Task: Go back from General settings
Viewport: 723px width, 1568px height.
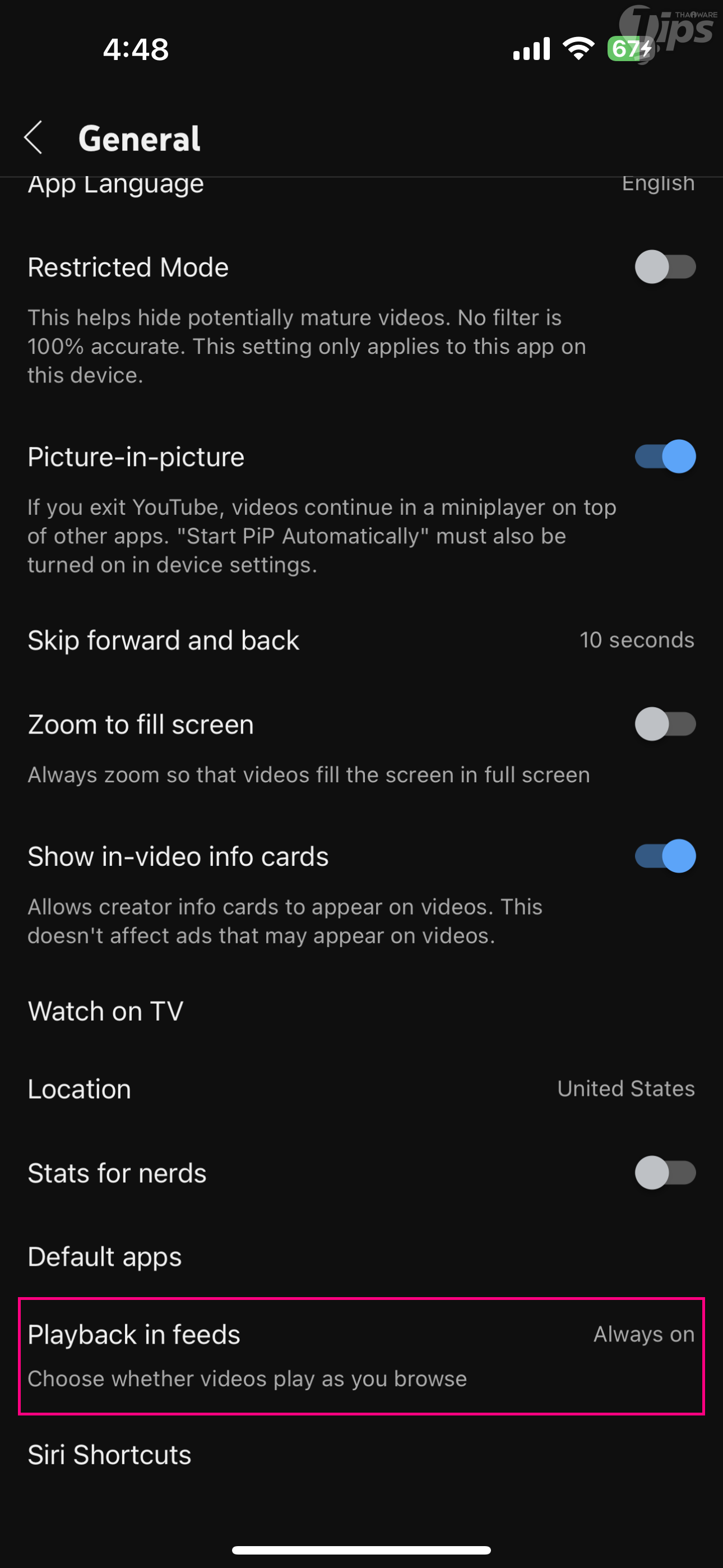Action: (x=34, y=137)
